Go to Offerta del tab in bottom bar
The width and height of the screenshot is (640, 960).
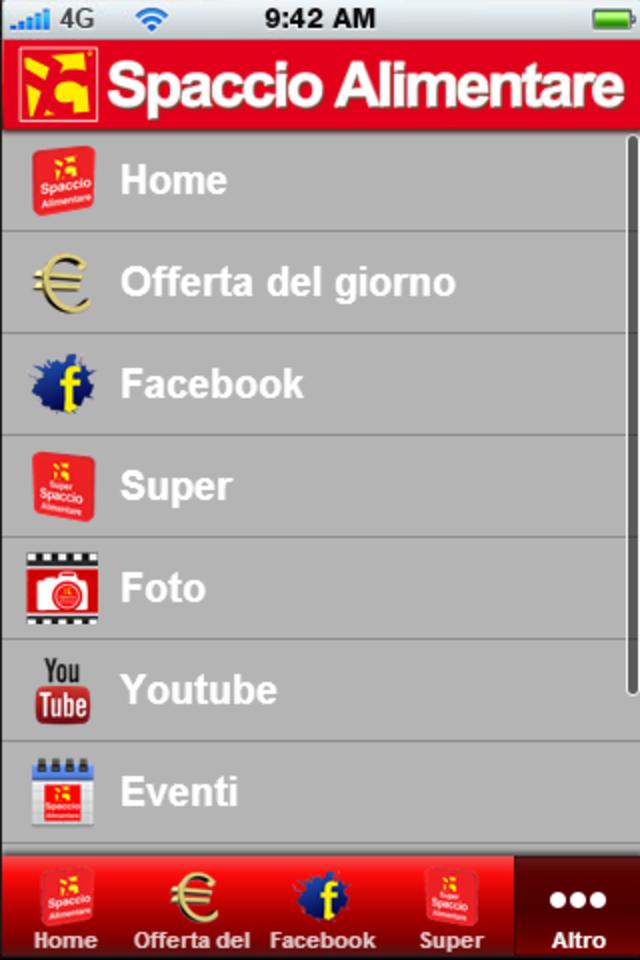(192, 908)
